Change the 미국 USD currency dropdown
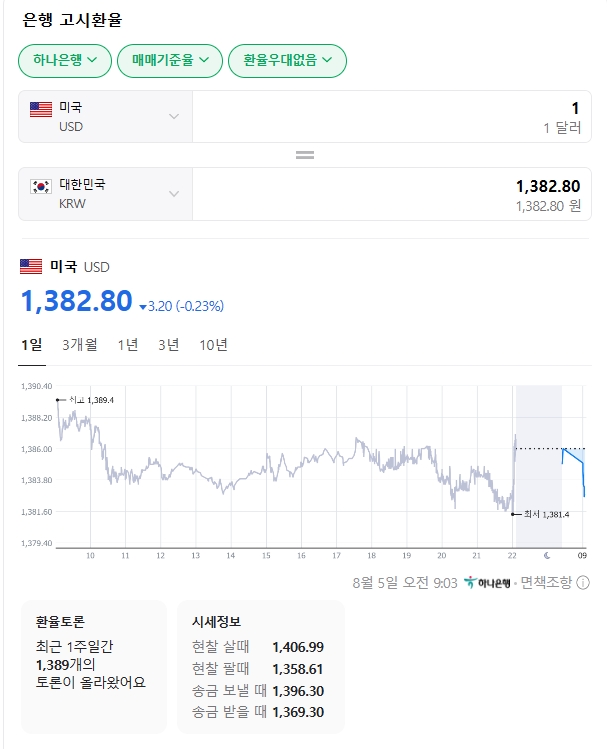Image resolution: width=607 pixels, height=749 pixels. coord(105,117)
